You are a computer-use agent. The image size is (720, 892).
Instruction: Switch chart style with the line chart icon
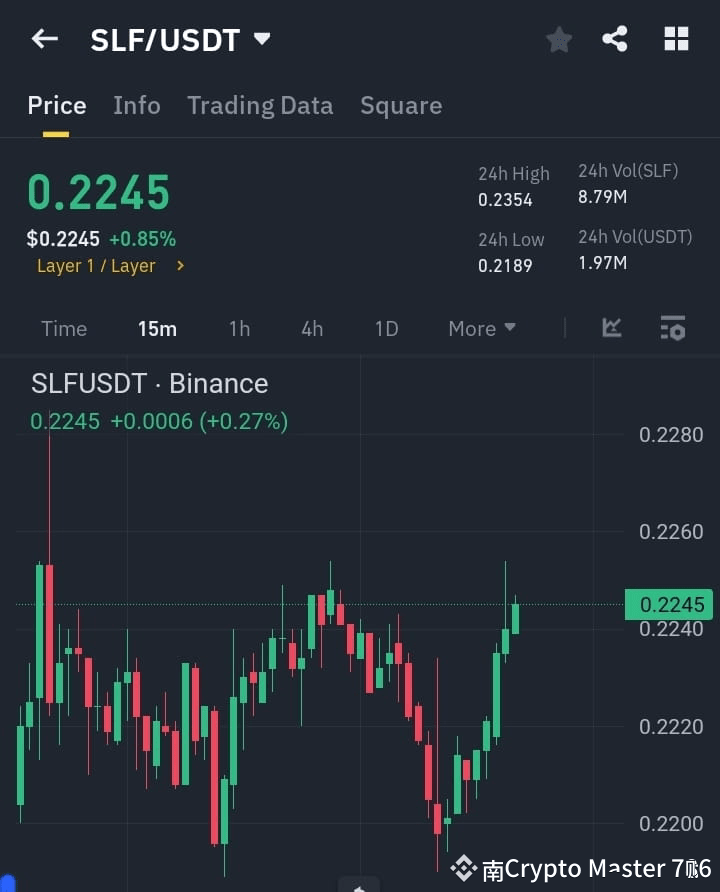click(613, 328)
